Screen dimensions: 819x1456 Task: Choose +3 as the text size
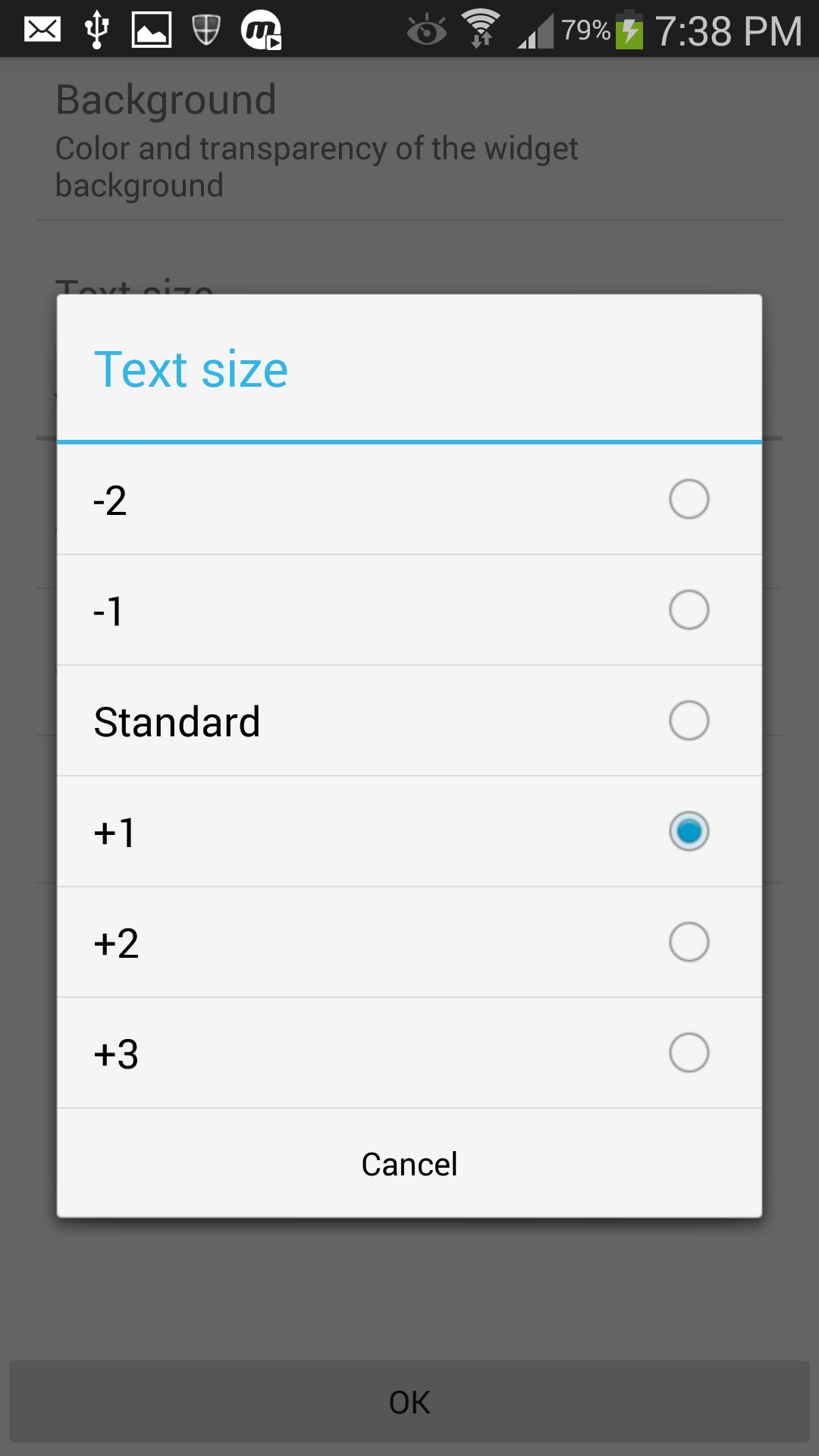pyautogui.click(x=409, y=1053)
